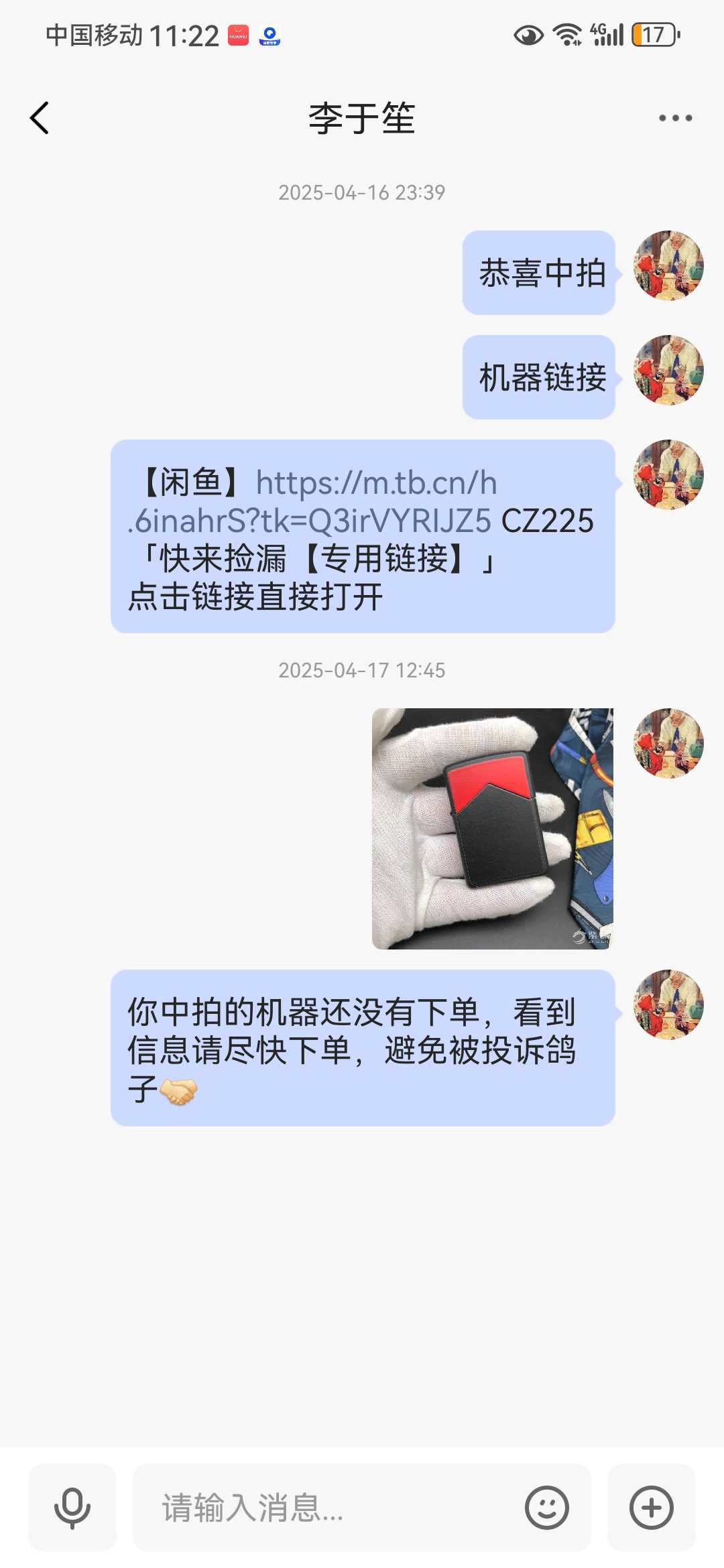
Task: View the lighter photo in the chat
Action: point(493,829)
